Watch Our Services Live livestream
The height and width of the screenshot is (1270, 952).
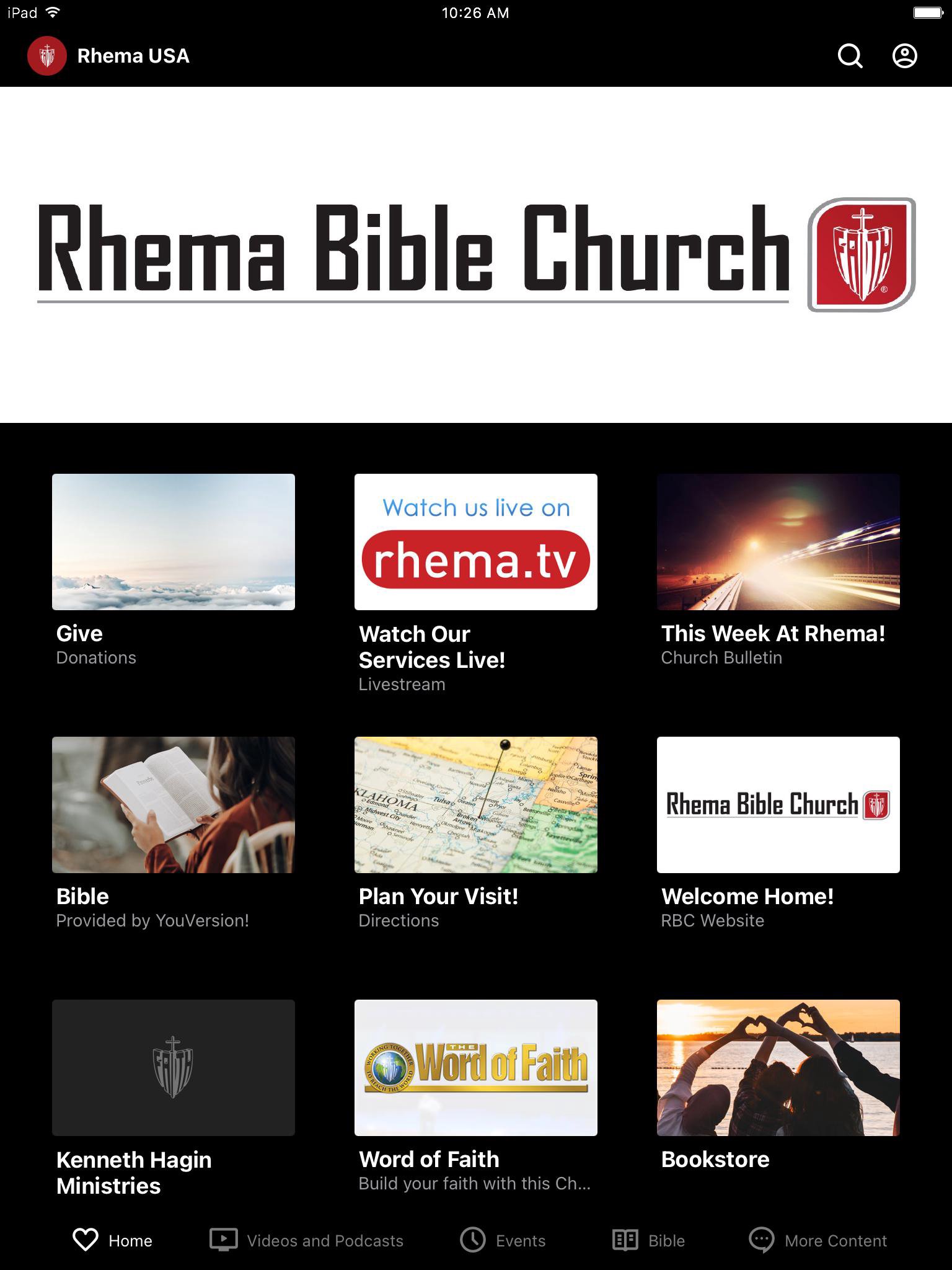tap(475, 542)
